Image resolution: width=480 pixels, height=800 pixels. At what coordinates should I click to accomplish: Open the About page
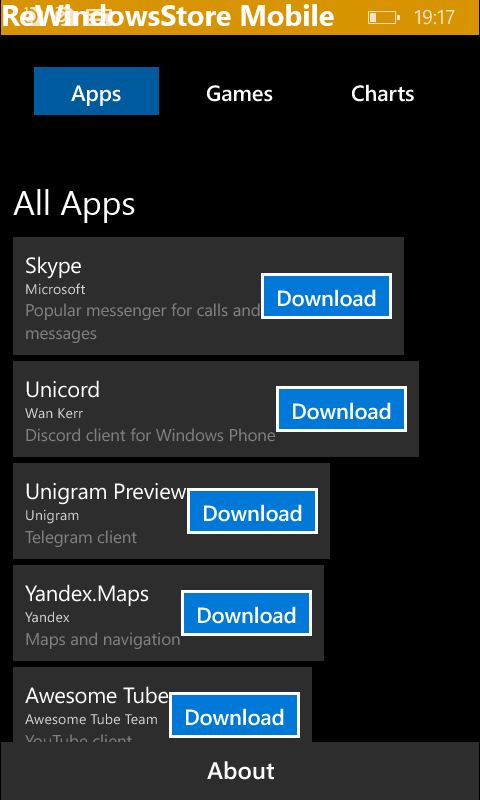(x=240, y=771)
